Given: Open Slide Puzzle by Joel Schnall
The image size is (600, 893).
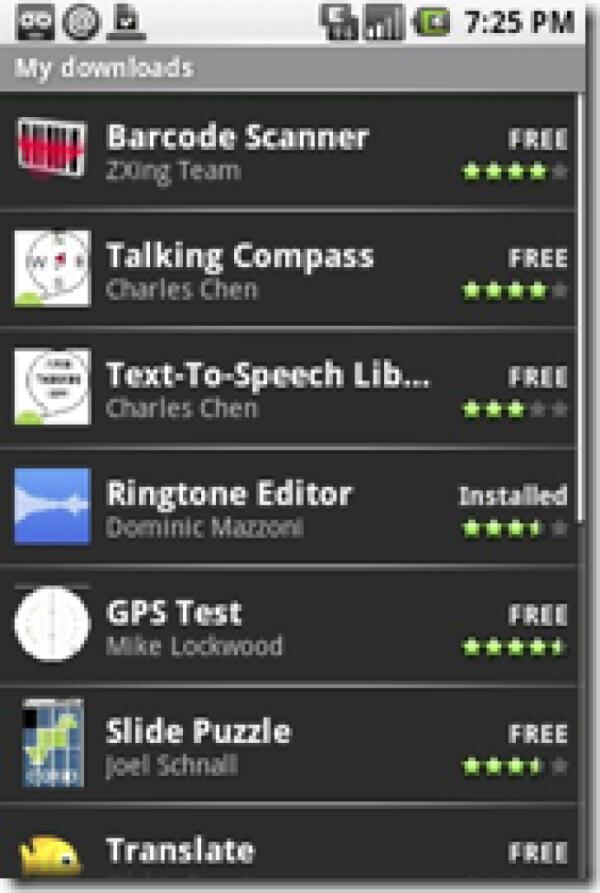Looking at the screenshot, I should pyautogui.click(x=290, y=745).
